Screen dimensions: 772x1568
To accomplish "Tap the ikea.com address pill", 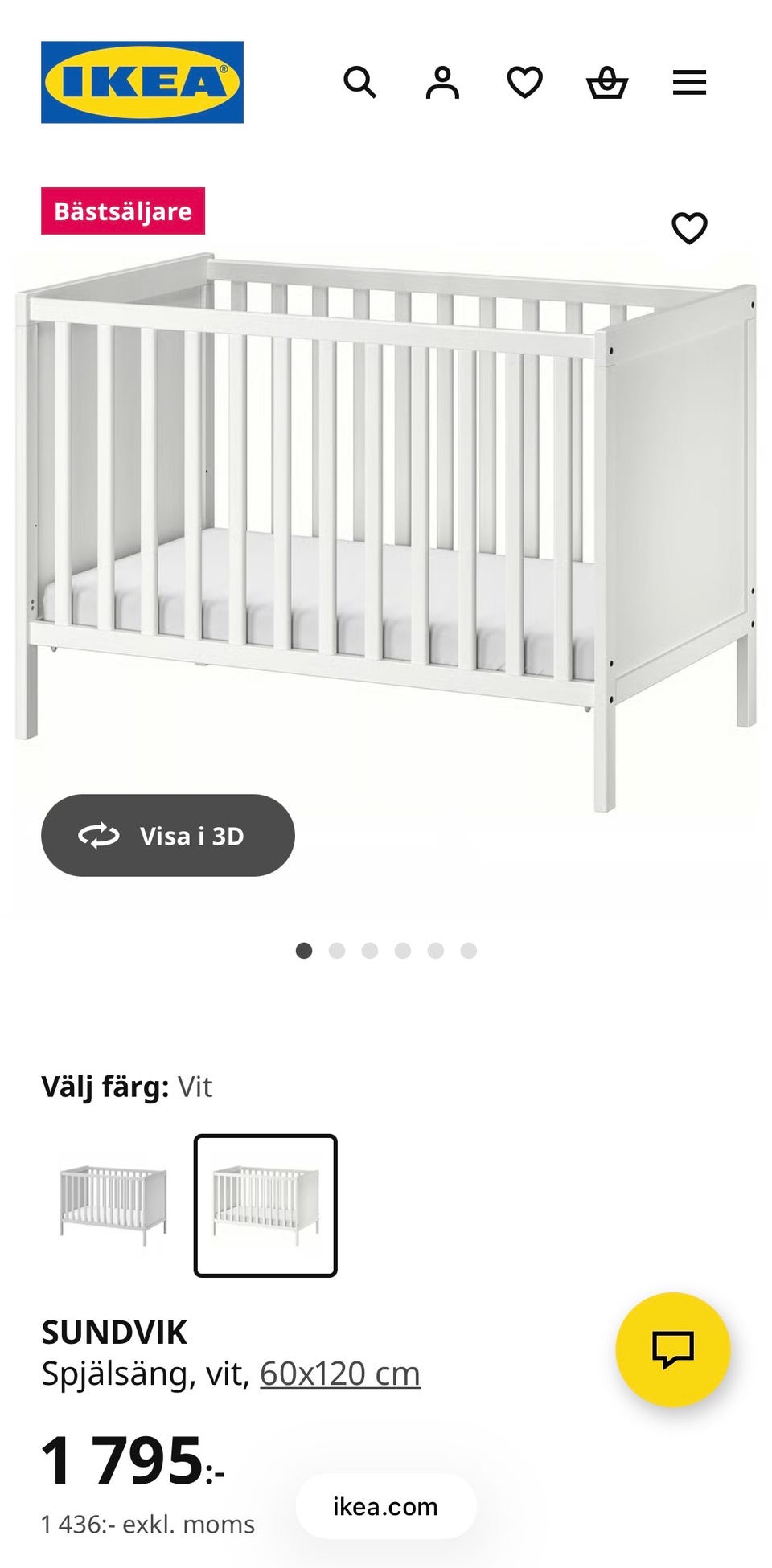I will [x=386, y=1506].
